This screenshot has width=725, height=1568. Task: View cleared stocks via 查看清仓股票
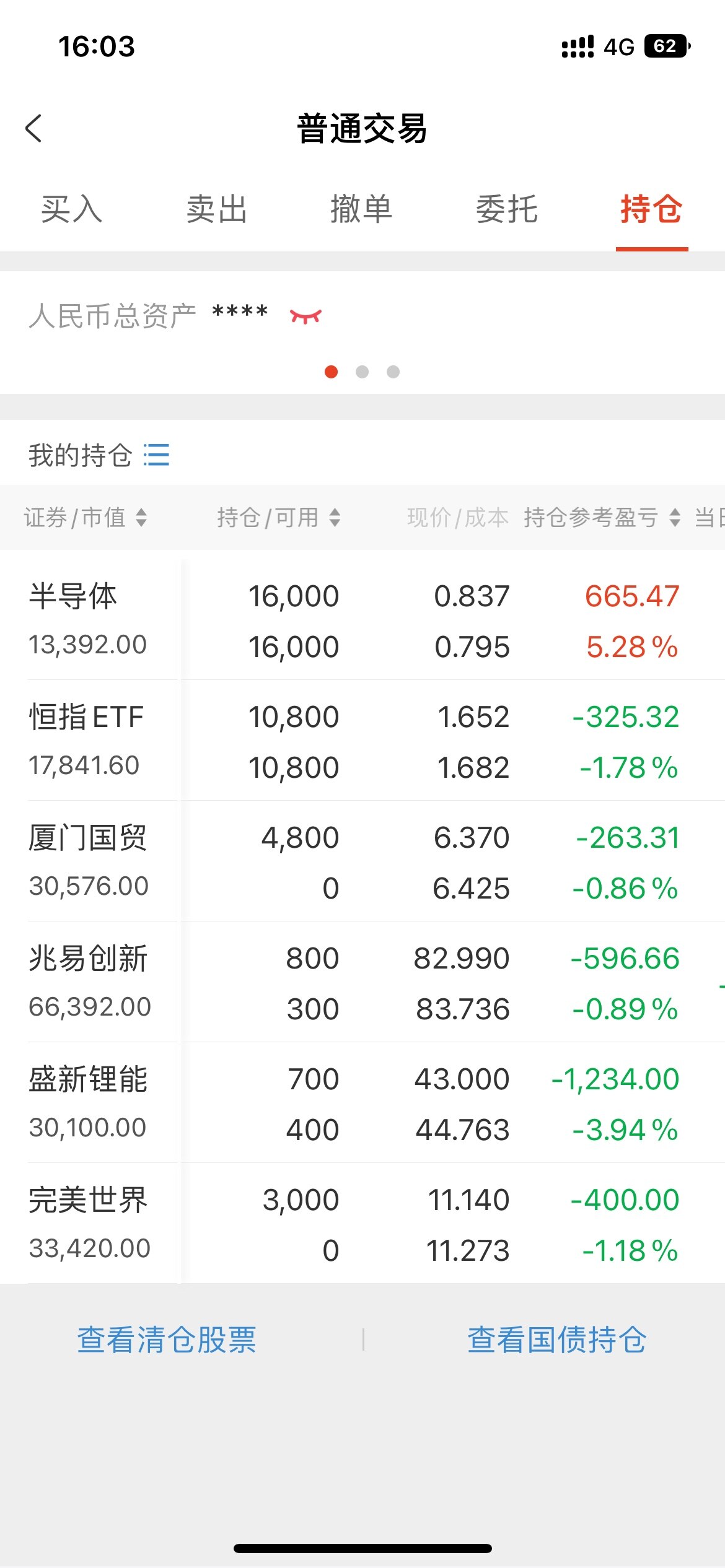167,1339
